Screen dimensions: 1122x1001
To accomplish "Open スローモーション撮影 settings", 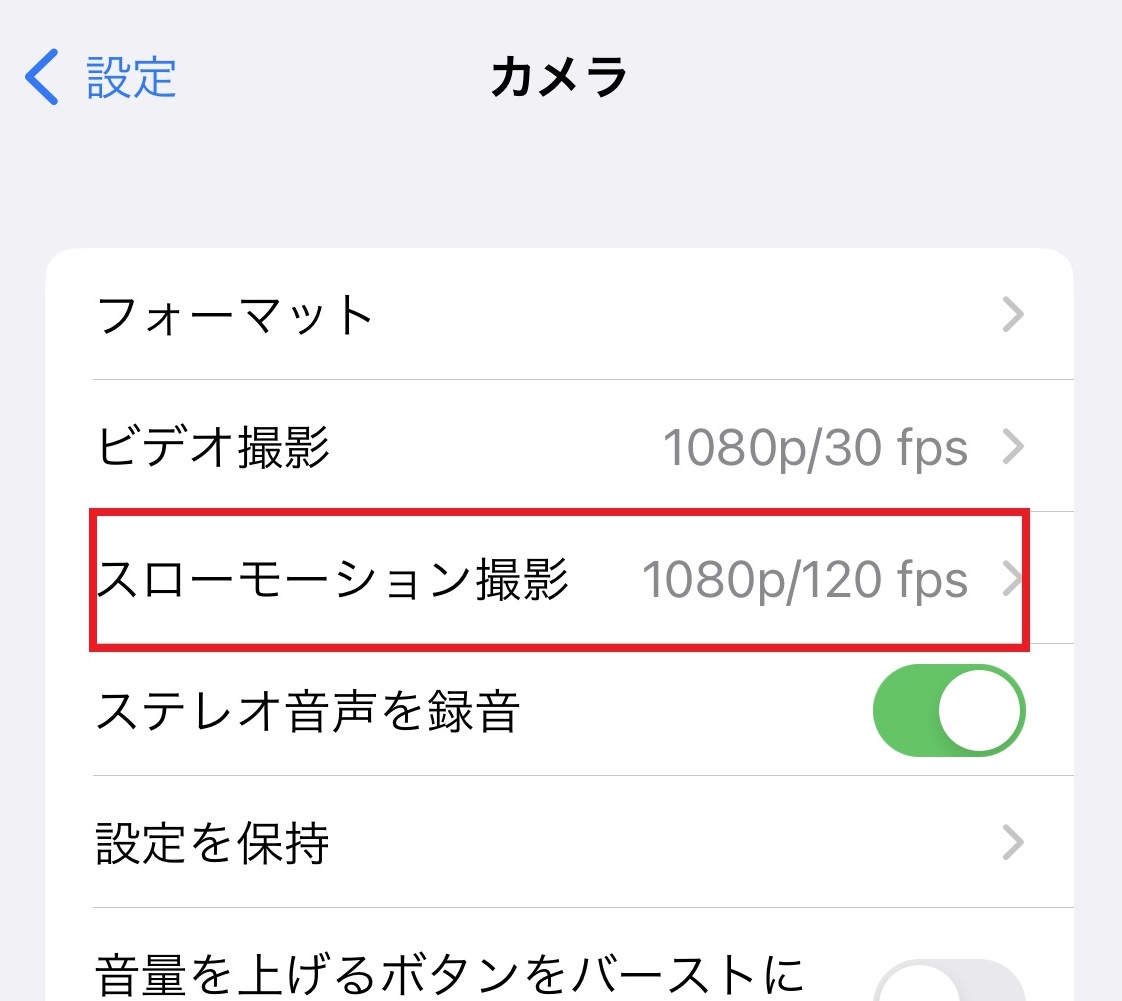I will tap(559, 580).
